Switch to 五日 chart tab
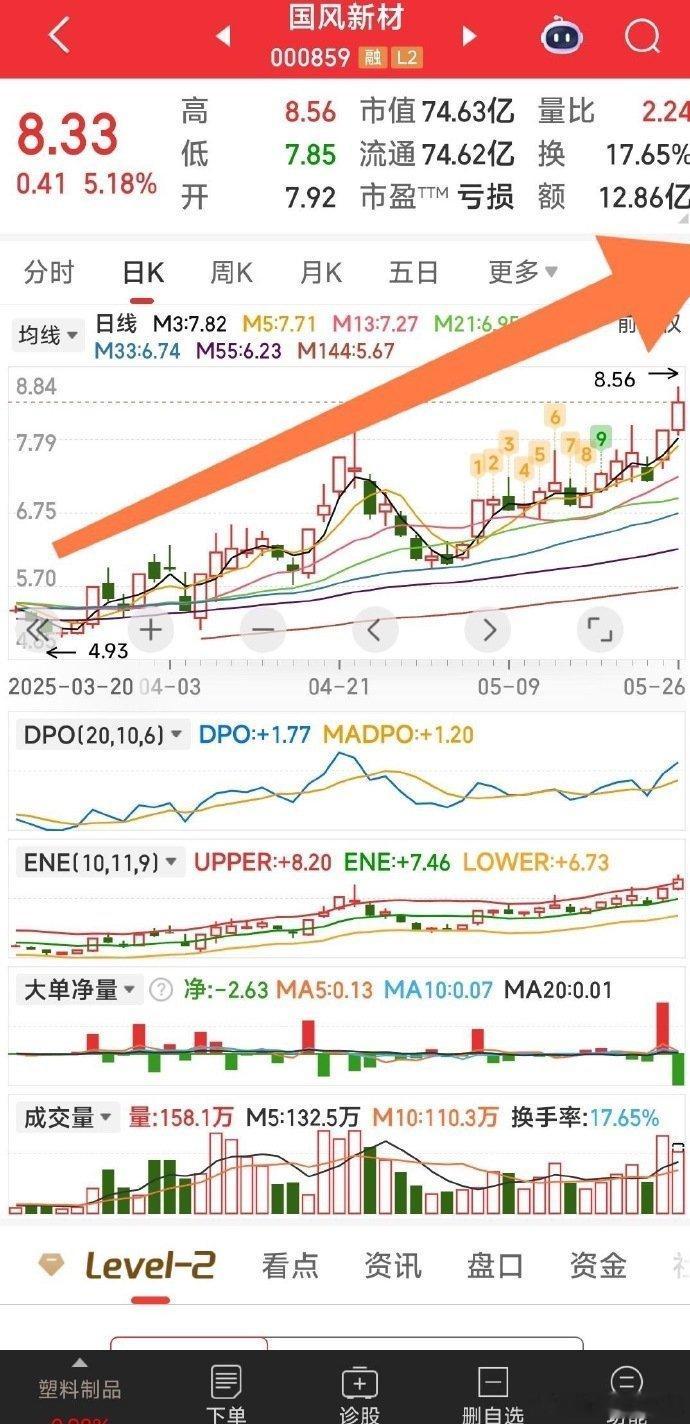 414,272
